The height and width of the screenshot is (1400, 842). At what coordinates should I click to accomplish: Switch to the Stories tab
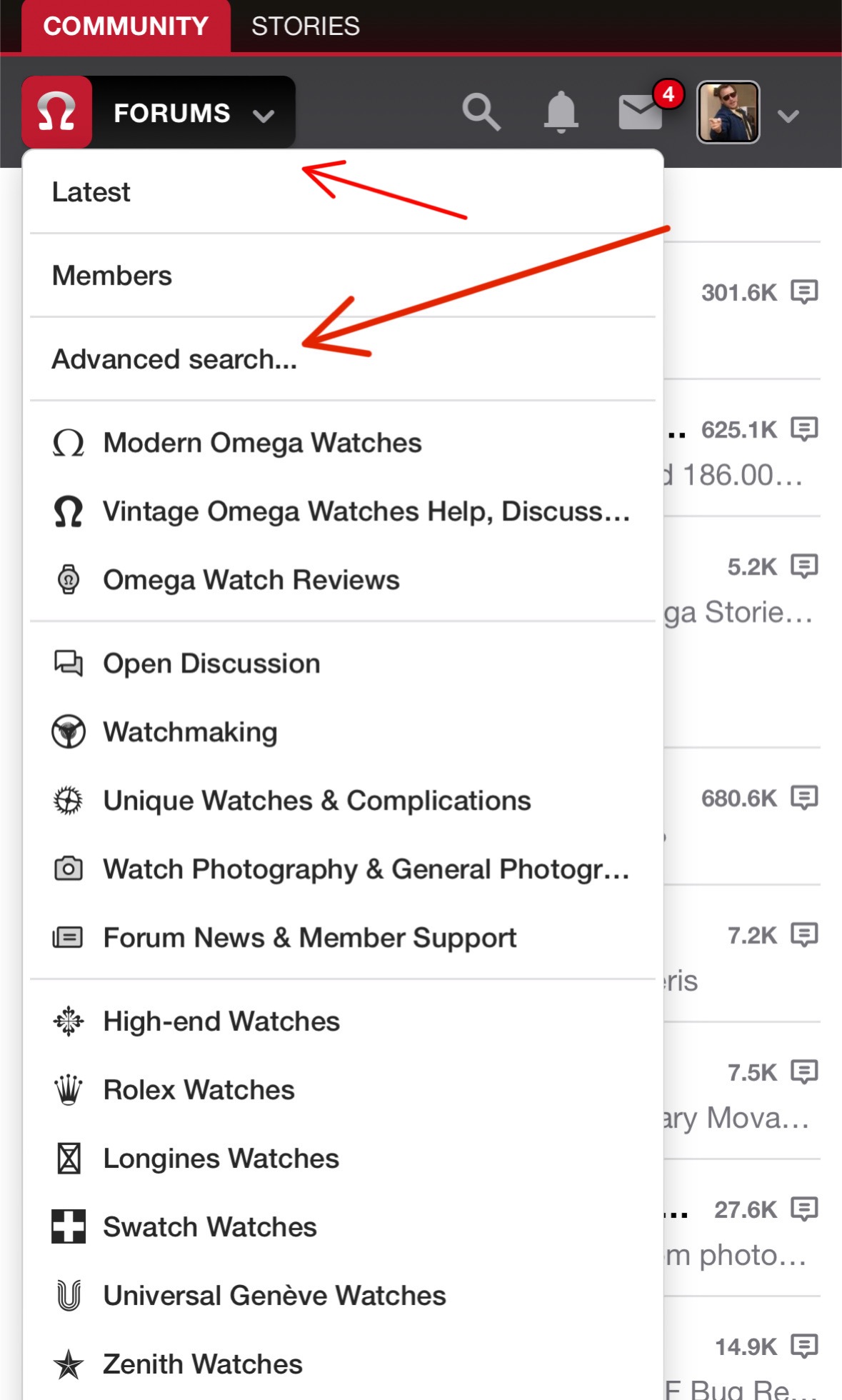pyautogui.click(x=305, y=26)
